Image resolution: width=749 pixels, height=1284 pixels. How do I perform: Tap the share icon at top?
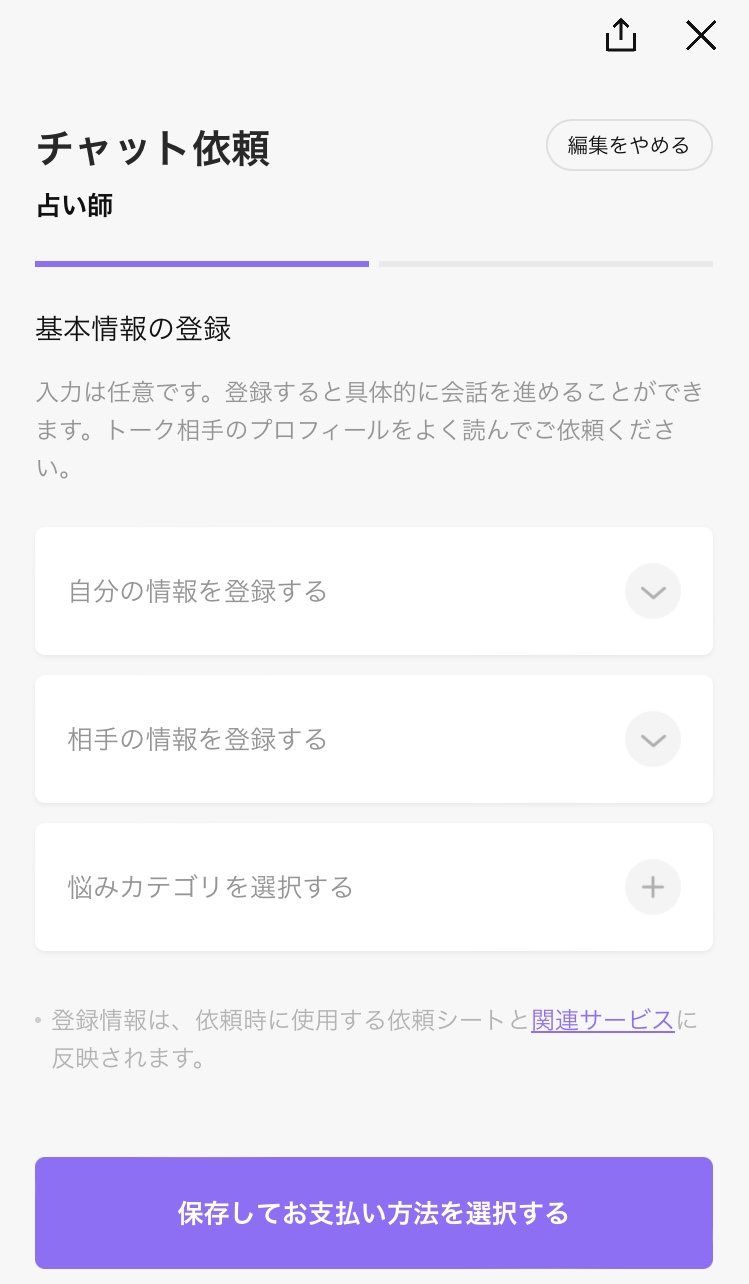point(620,35)
